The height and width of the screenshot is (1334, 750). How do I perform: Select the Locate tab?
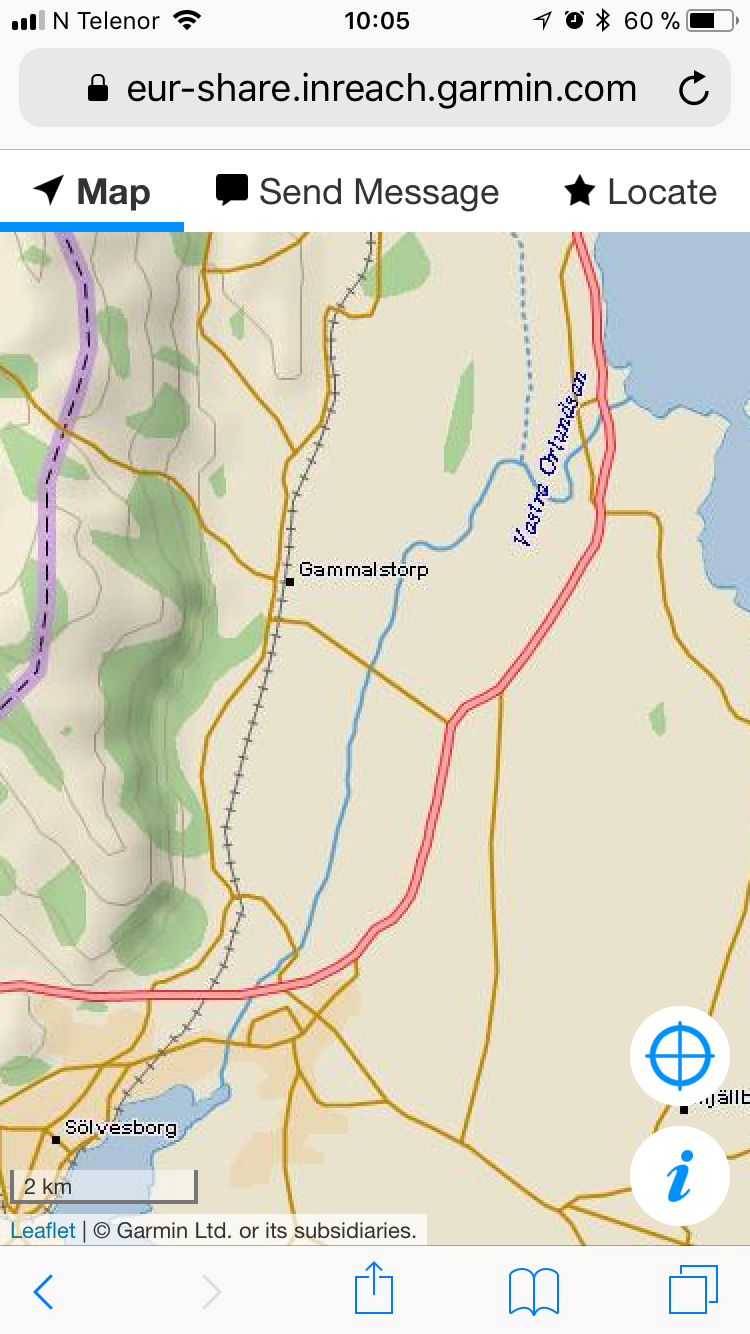(x=641, y=192)
